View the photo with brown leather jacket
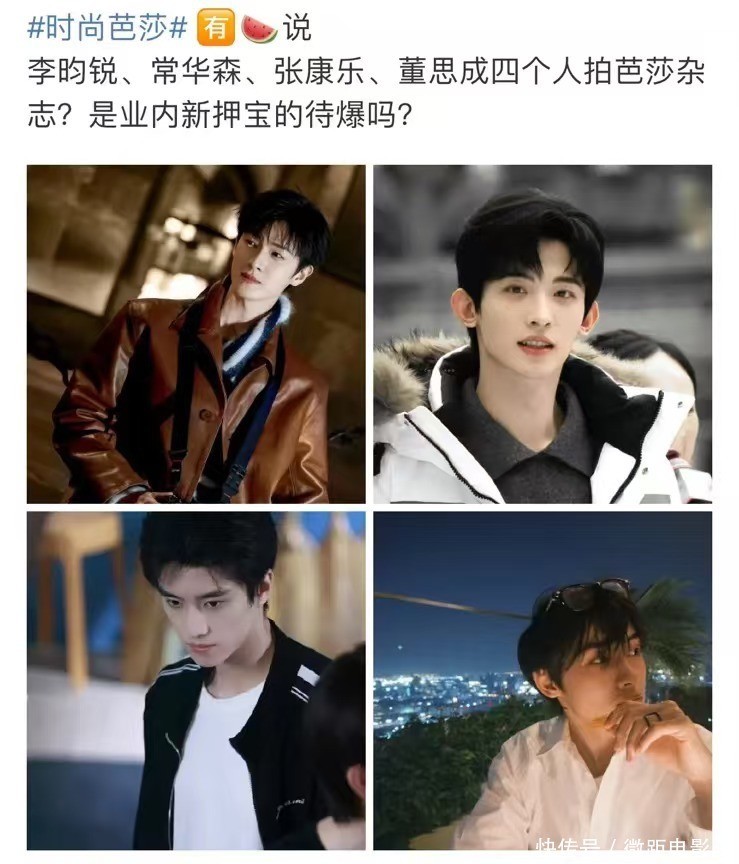Screen dimensions: 739x864 click(x=196, y=334)
